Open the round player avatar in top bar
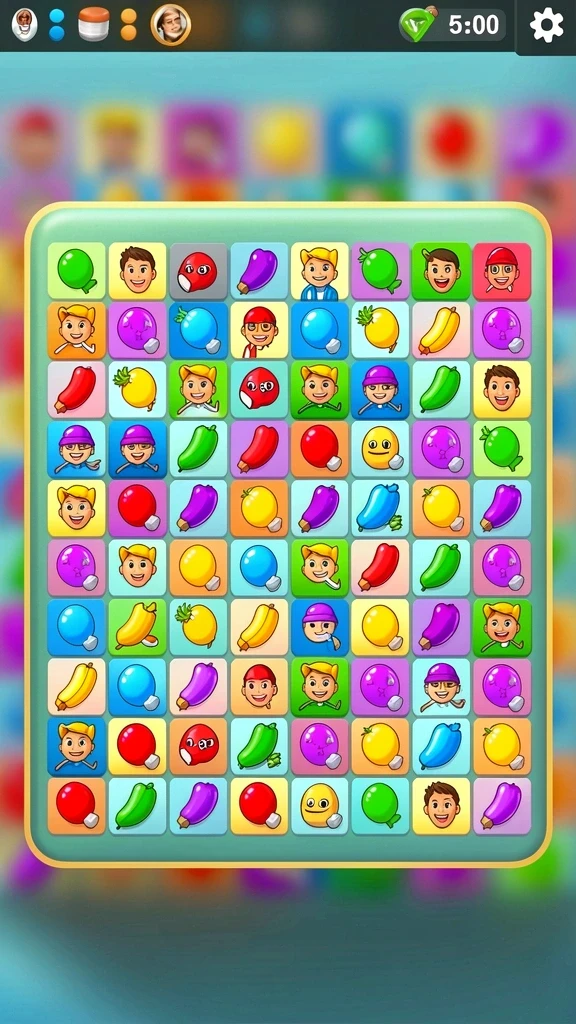The width and height of the screenshot is (576, 1024). 170,25
